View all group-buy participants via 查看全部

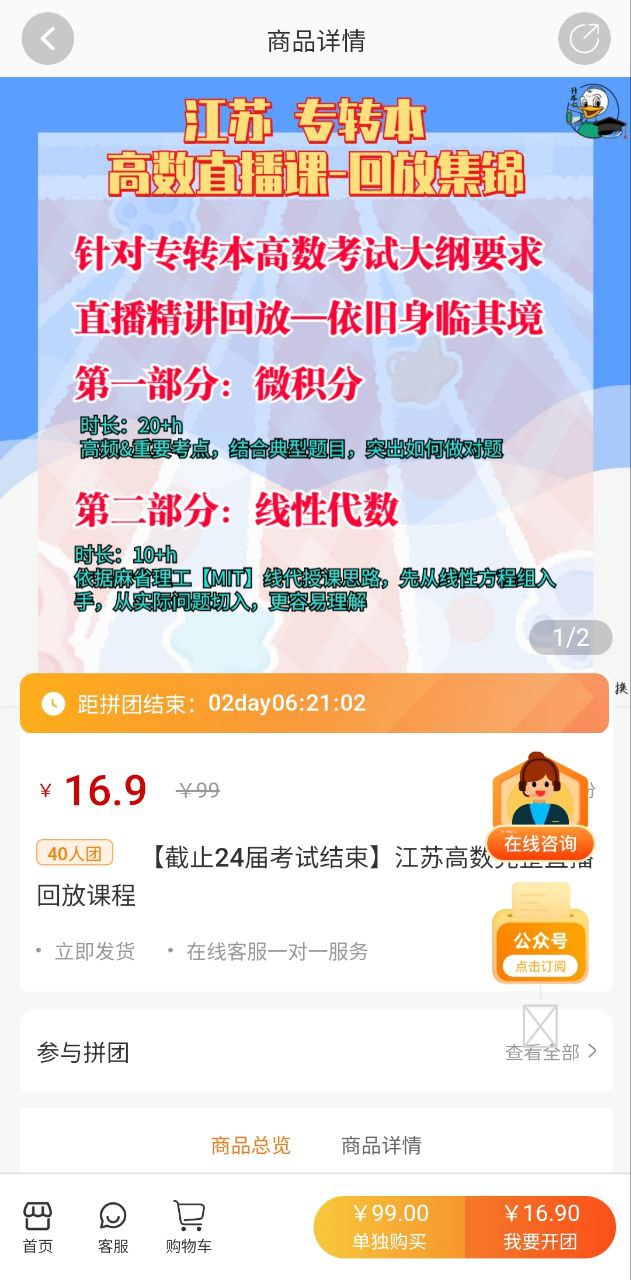pyautogui.click(x=551, y=1052)
